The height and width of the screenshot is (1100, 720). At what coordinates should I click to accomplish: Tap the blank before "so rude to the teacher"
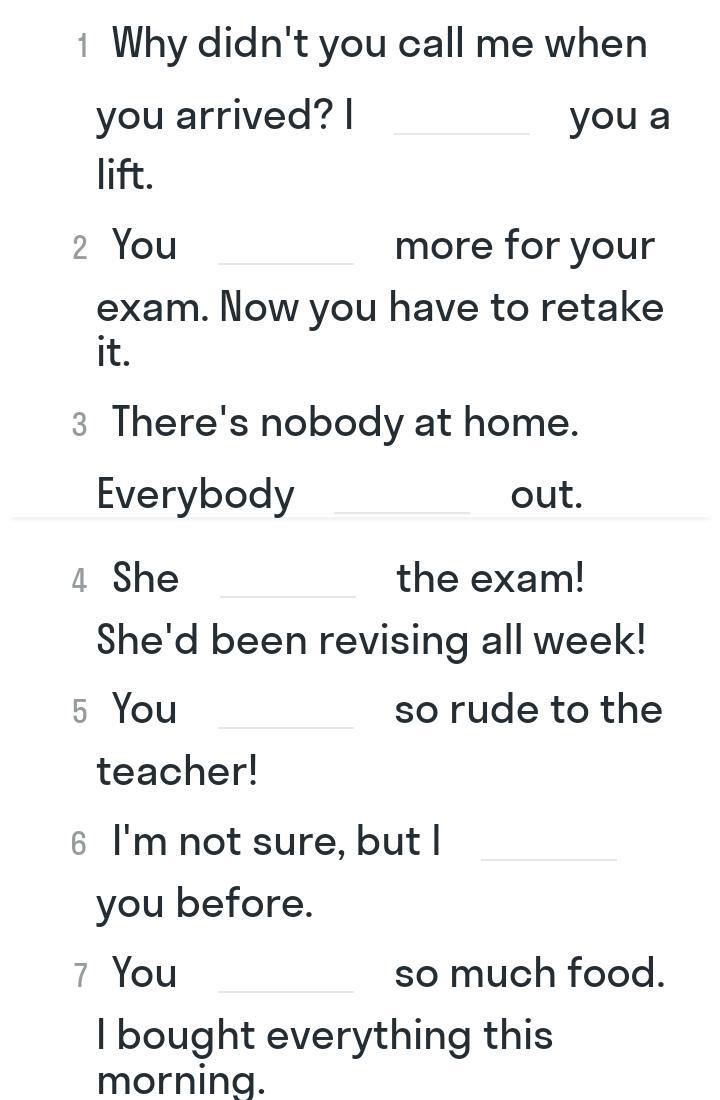[286, 710]
